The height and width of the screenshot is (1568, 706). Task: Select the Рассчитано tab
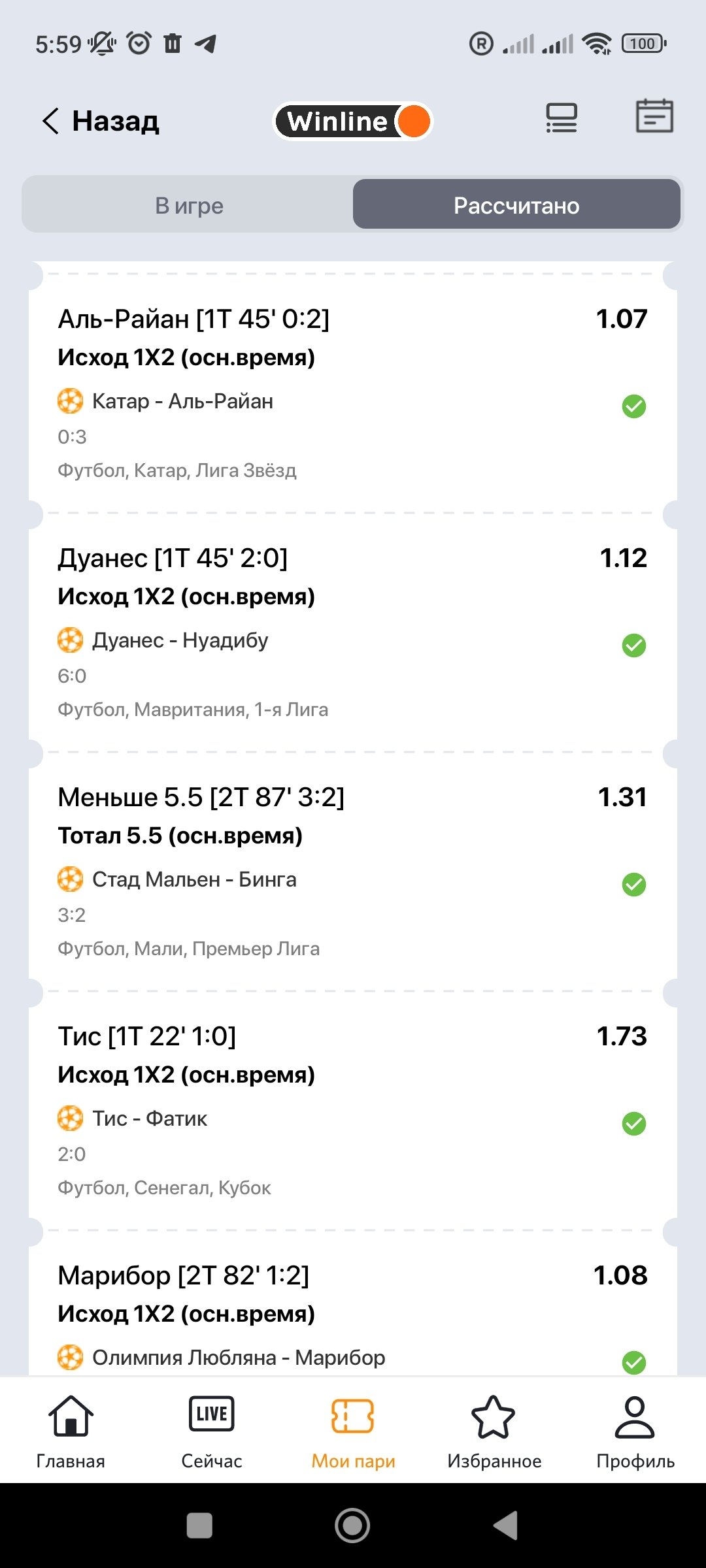click(516, 206)
